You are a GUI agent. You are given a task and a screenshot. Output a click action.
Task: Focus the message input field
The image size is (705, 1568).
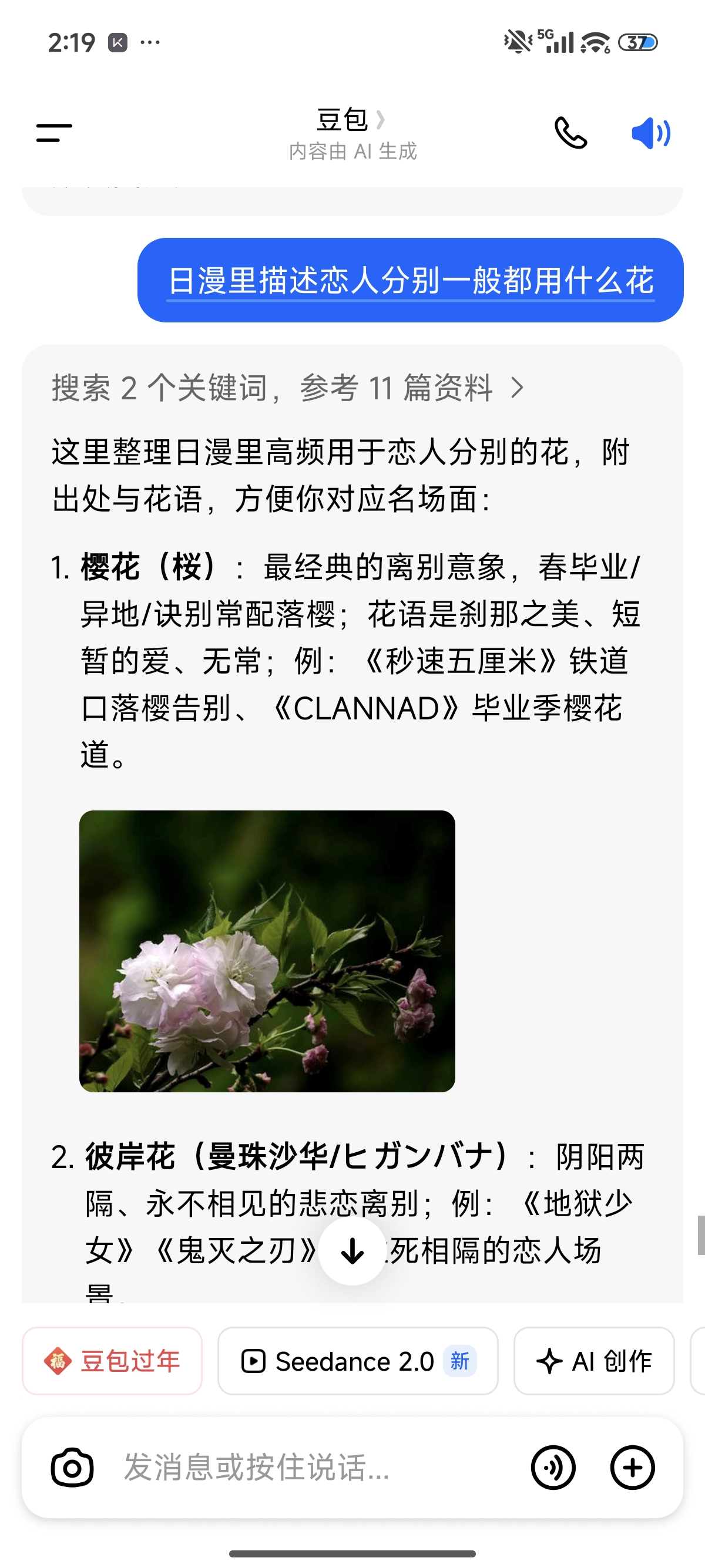tap(304, 1468)
